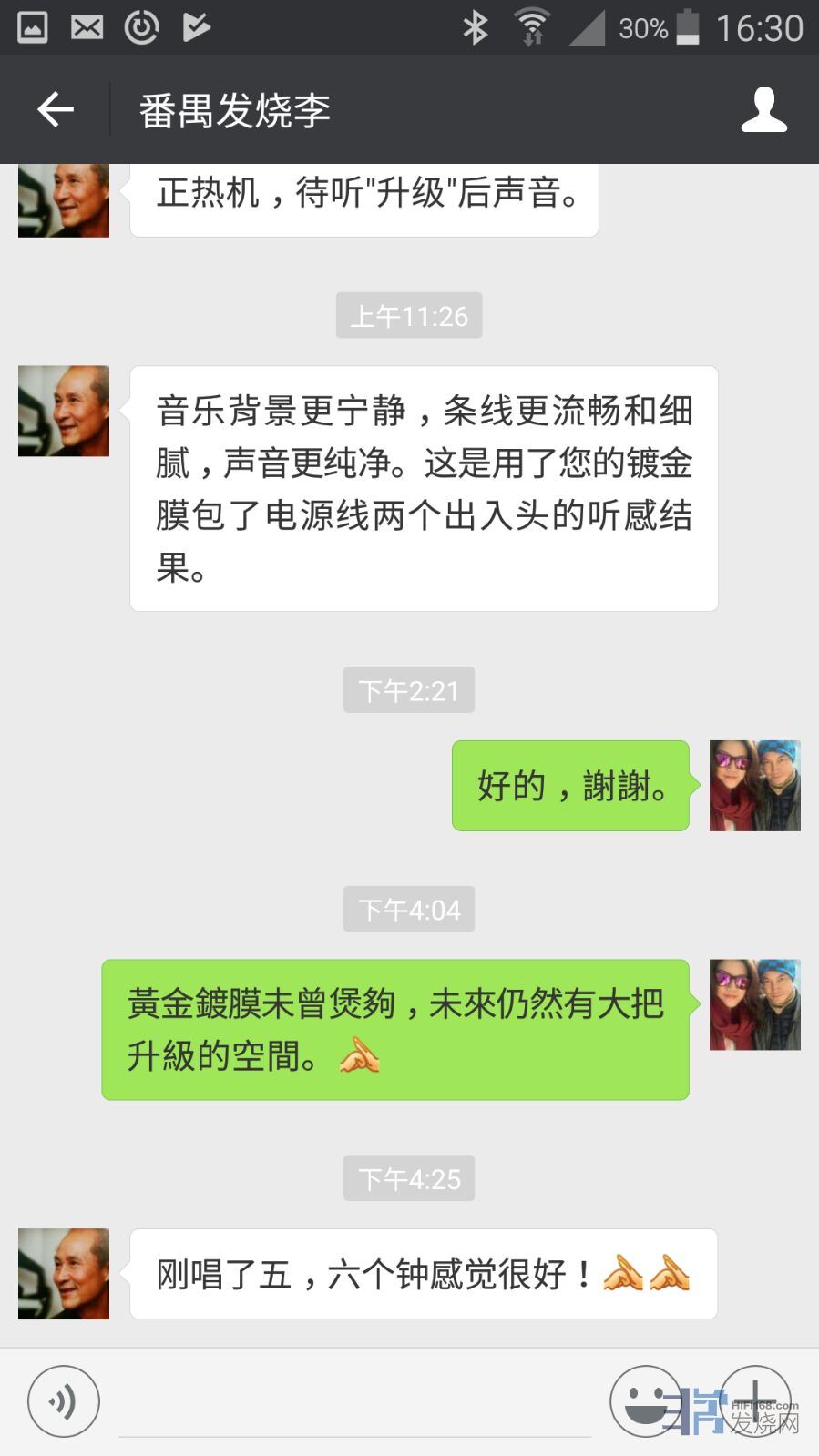
Task: Open my avatar beside 好的，謝謝 message
Action: (x=754, y=786)
